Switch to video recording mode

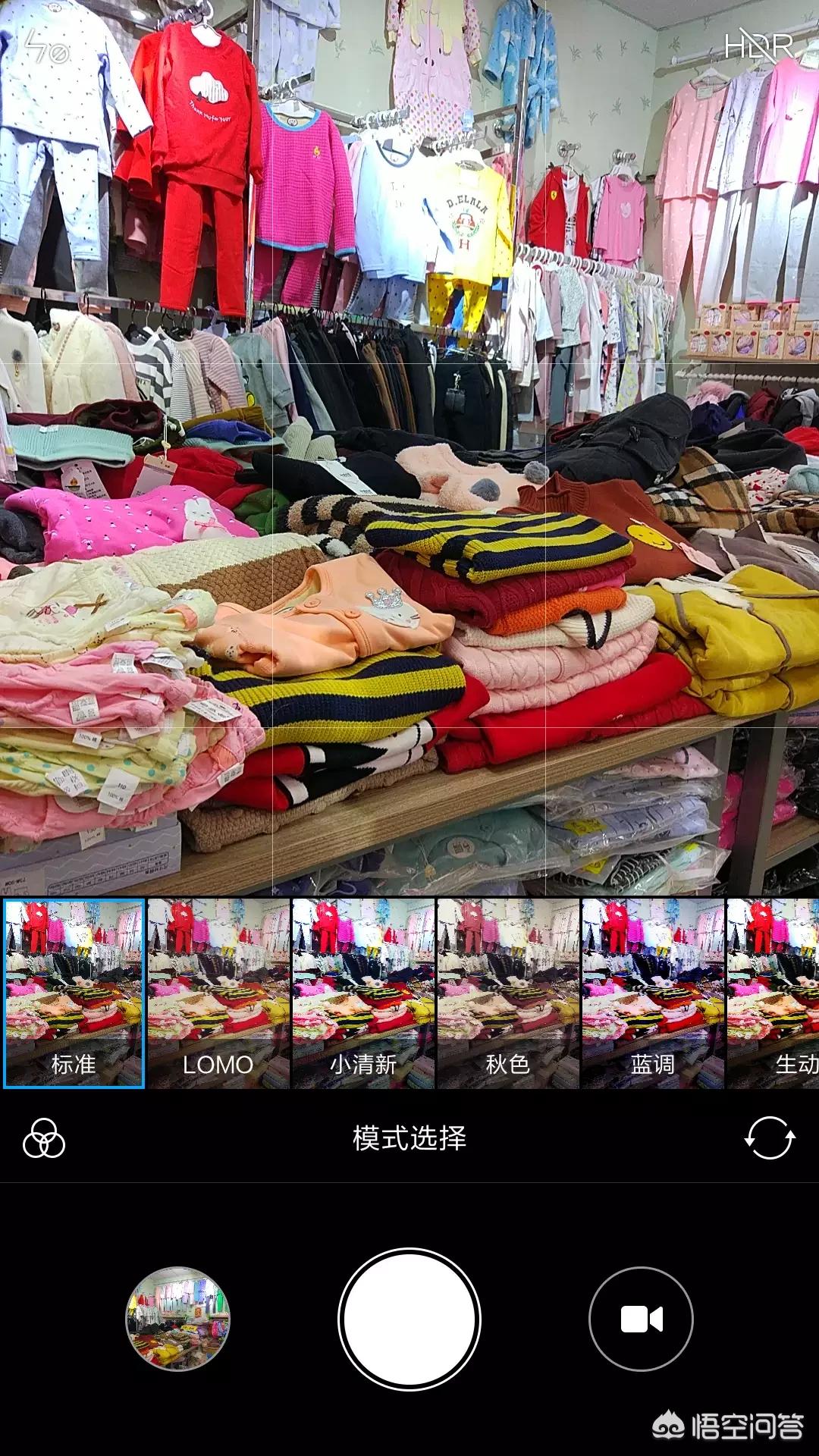point(641,1319)
